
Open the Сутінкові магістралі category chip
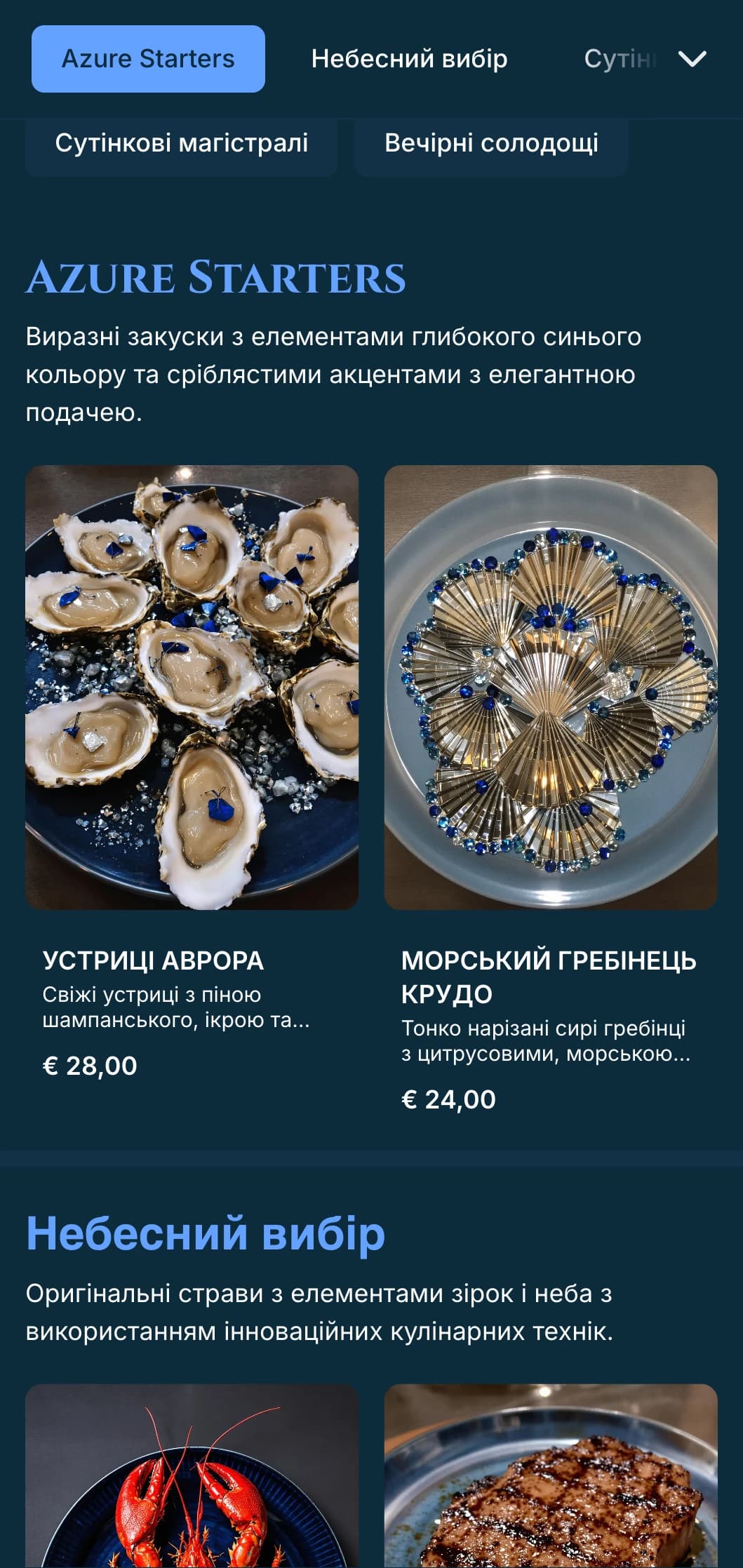182,143
